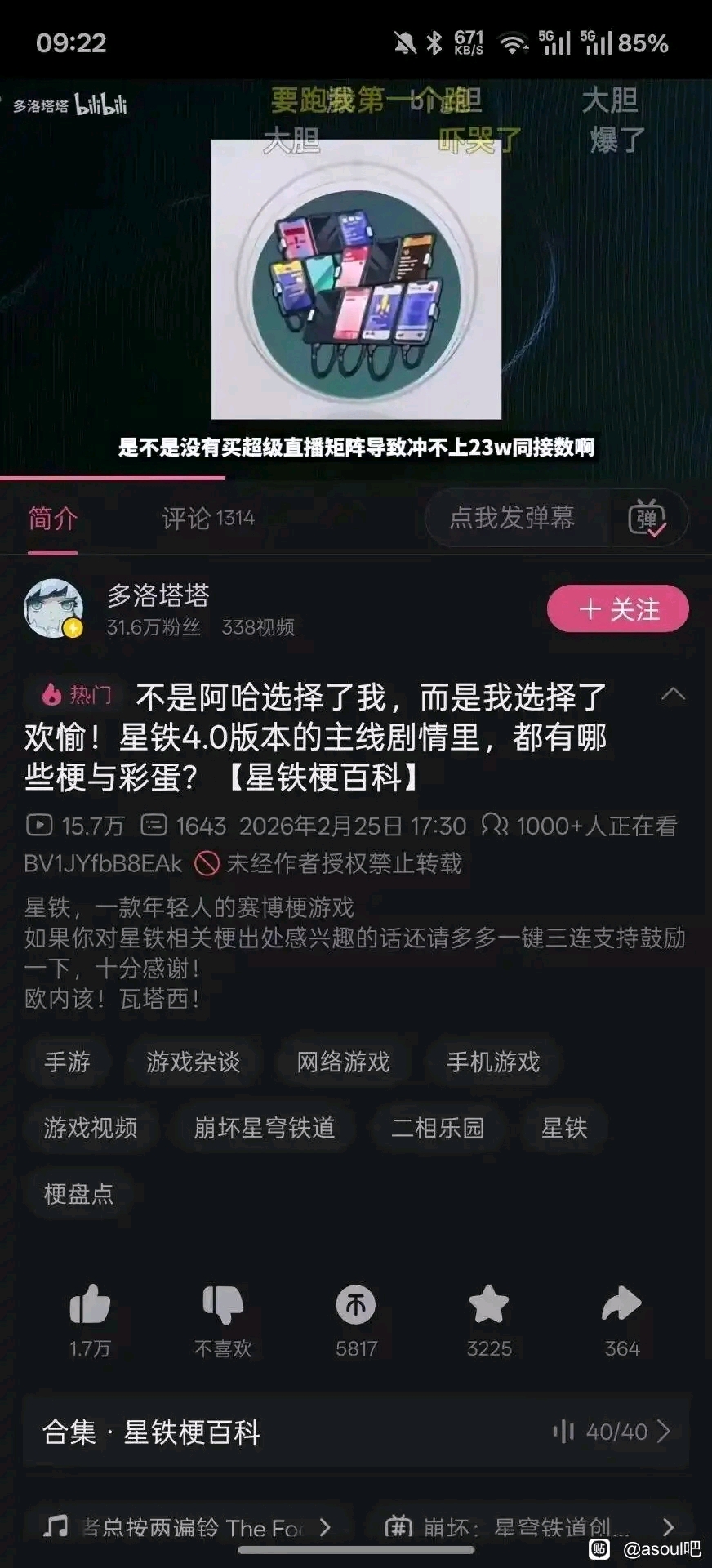
Task: Add the video to favorites star
Action: 489,1306
